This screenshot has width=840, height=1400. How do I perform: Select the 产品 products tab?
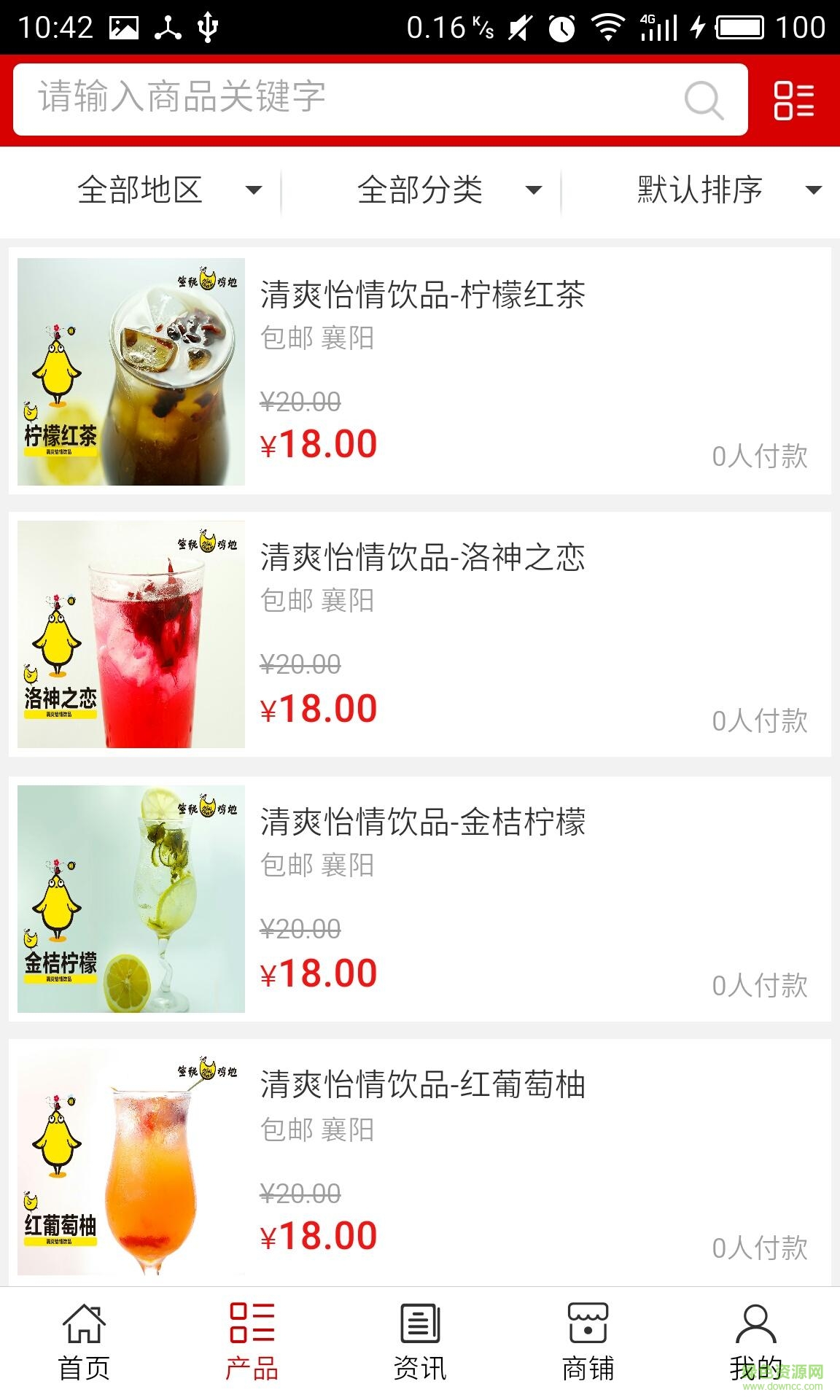[252, 1342]
